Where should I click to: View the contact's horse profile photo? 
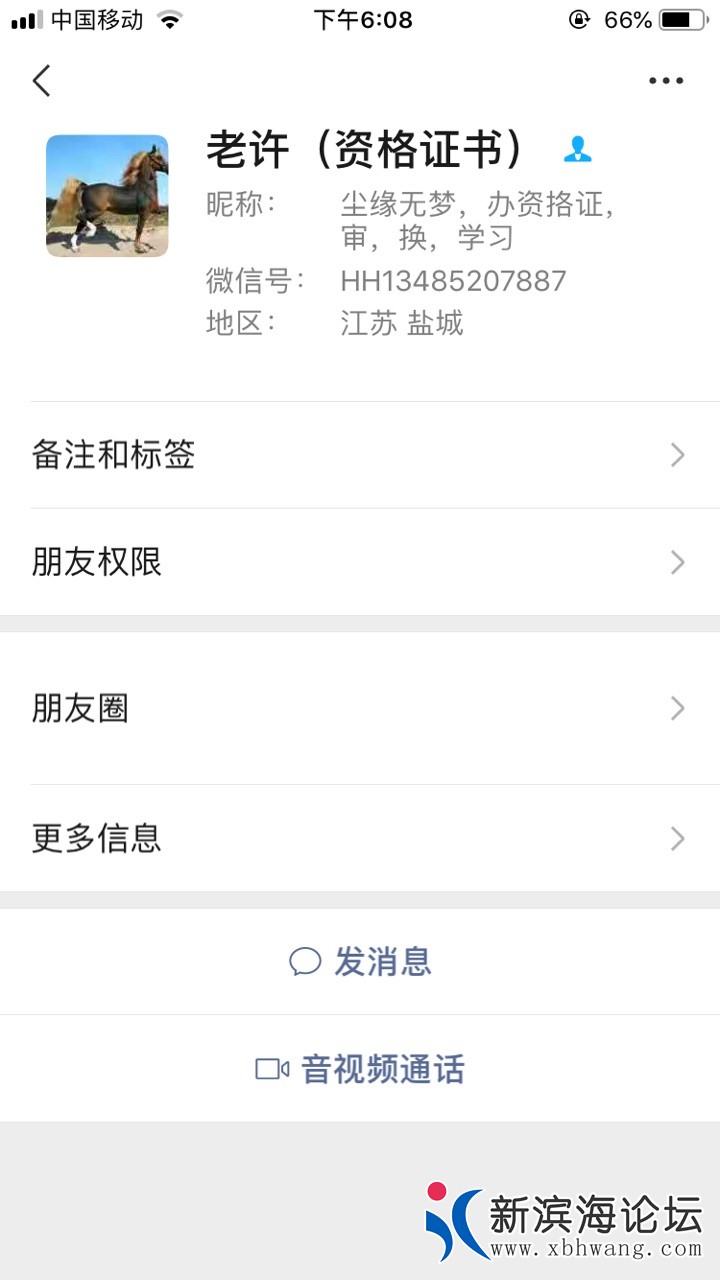point(107,196)
